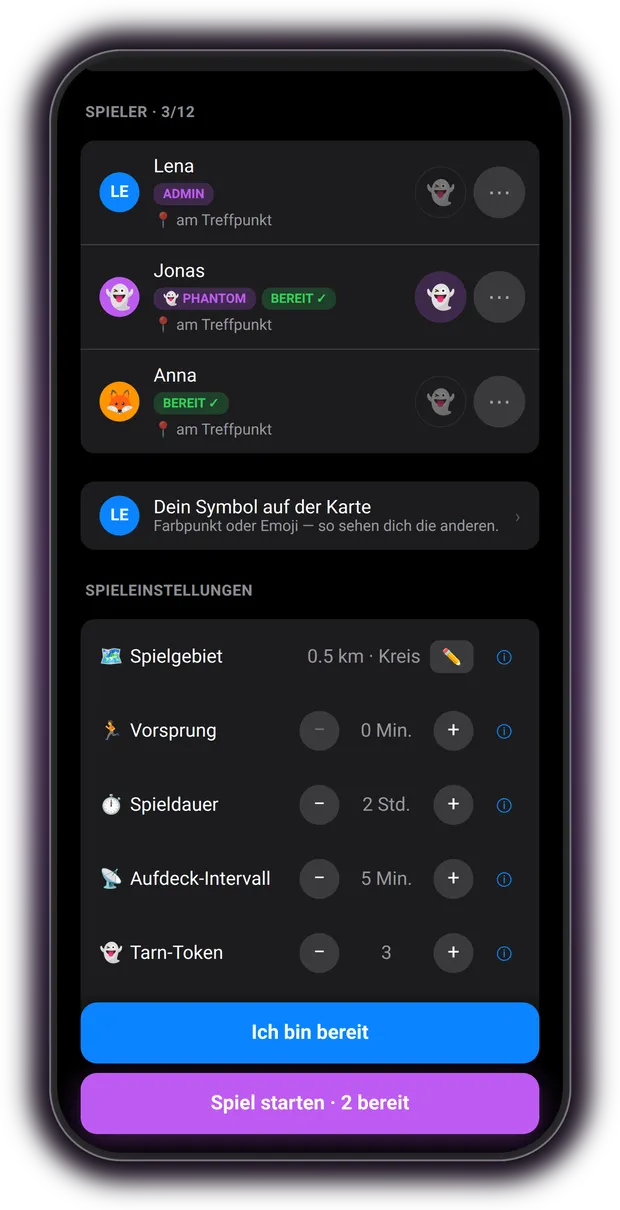Image resolution: width=620 pixels, height=1210 pixels.
Task: Open the more options menu for Anna
Action: (x=499, y=402)
